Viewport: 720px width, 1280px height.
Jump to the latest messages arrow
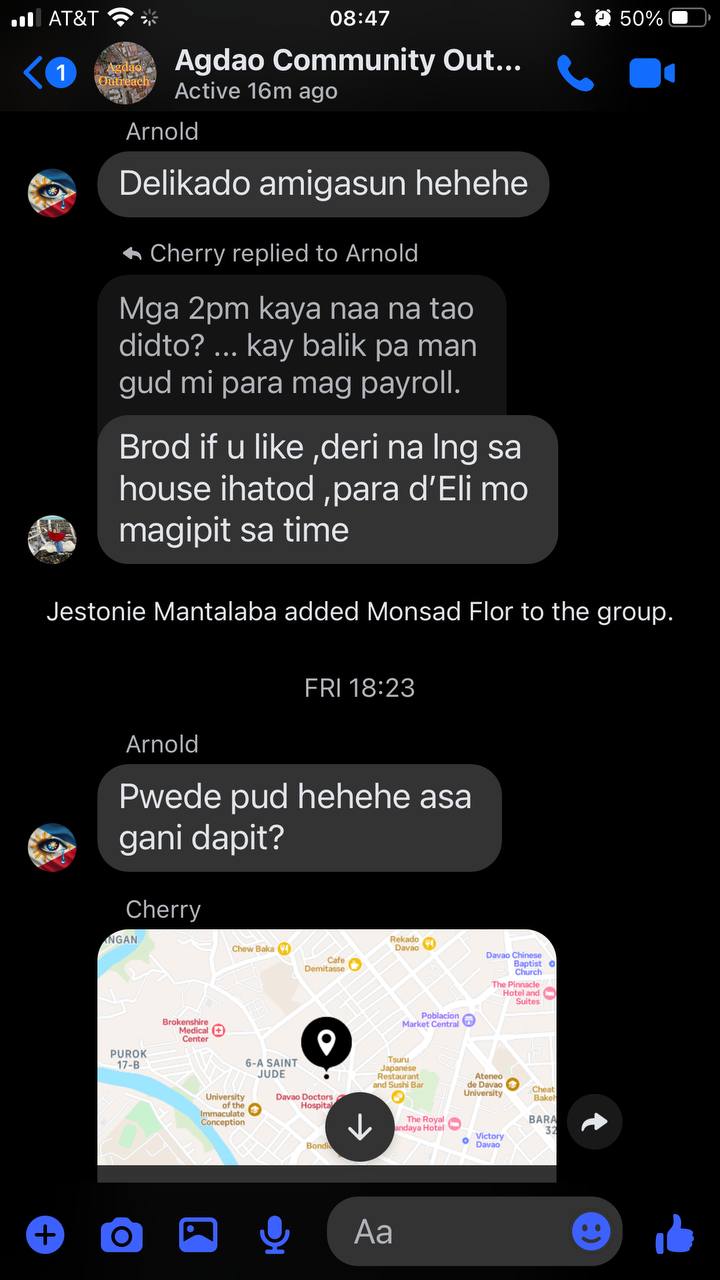tap(359, 1127)
